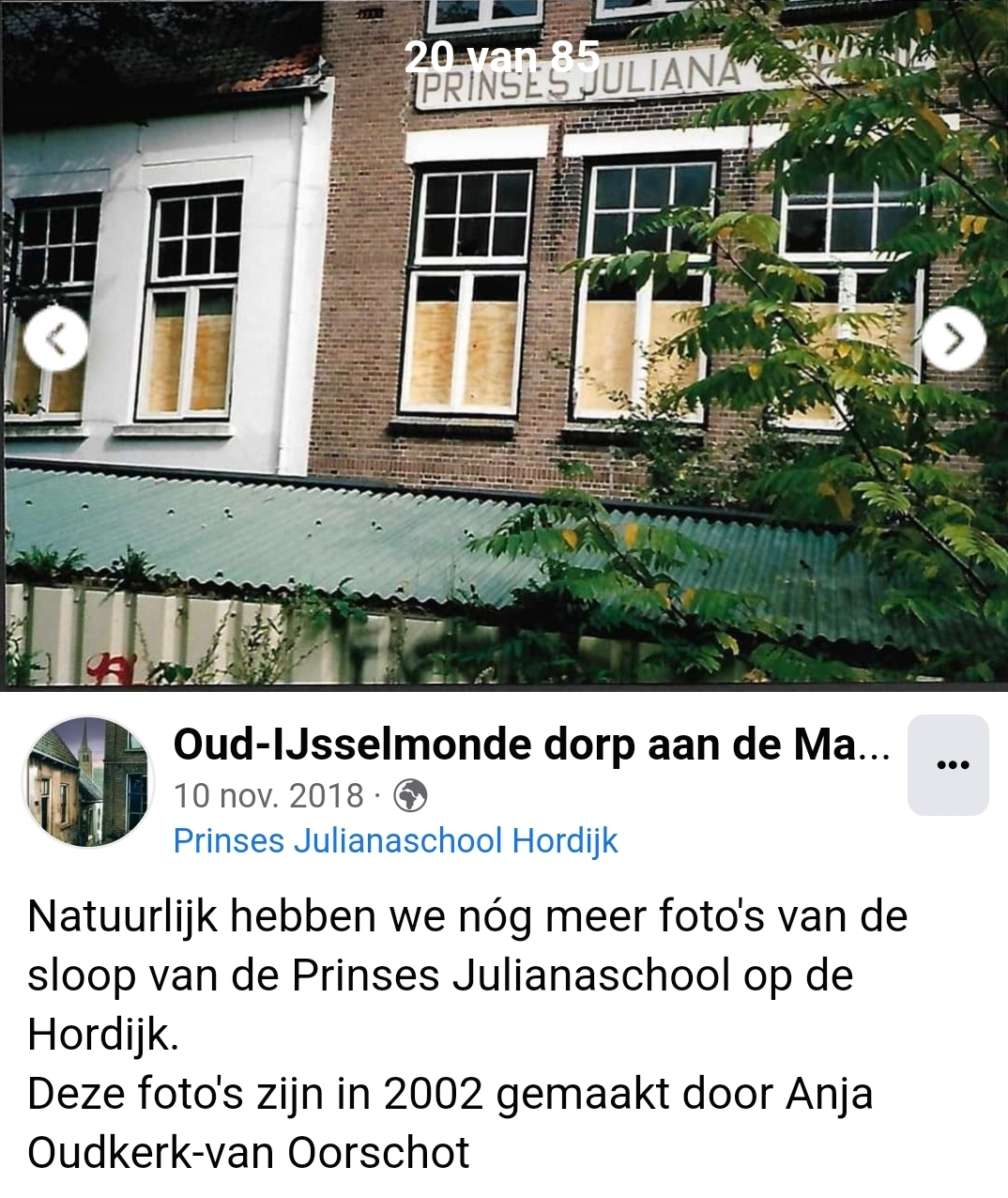This screenshot has height=1198, width=1008.
Task: Open the Oud-IJsselmonde page profile picture
Action: (x=88, y=782)
